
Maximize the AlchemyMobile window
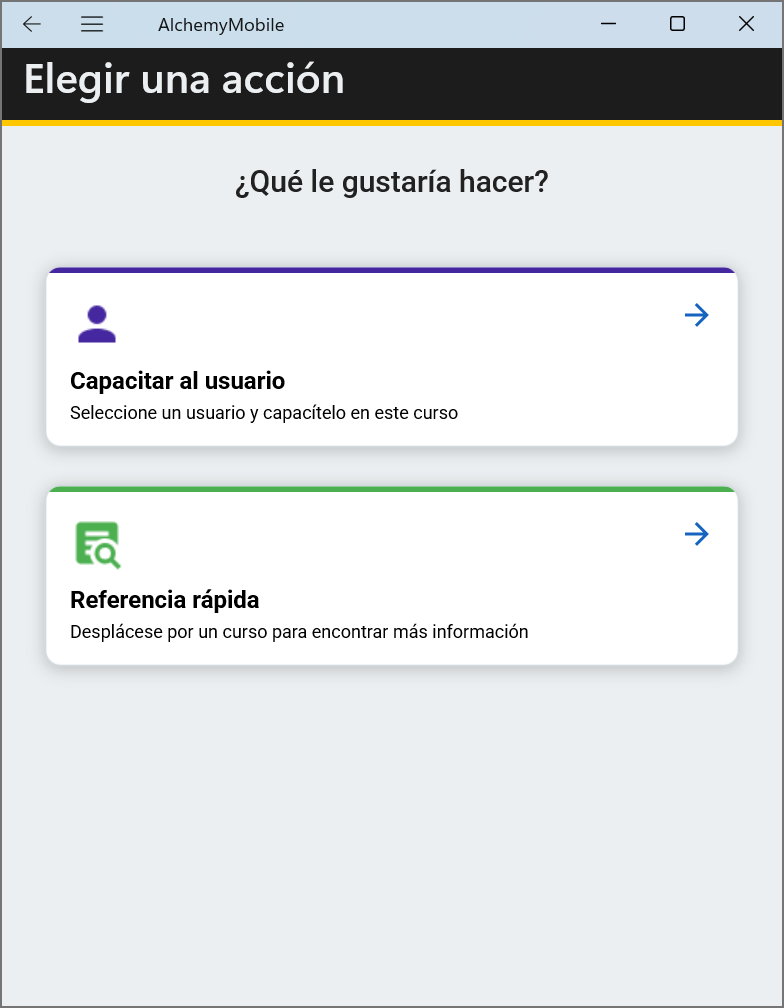(x=677, y=24)
